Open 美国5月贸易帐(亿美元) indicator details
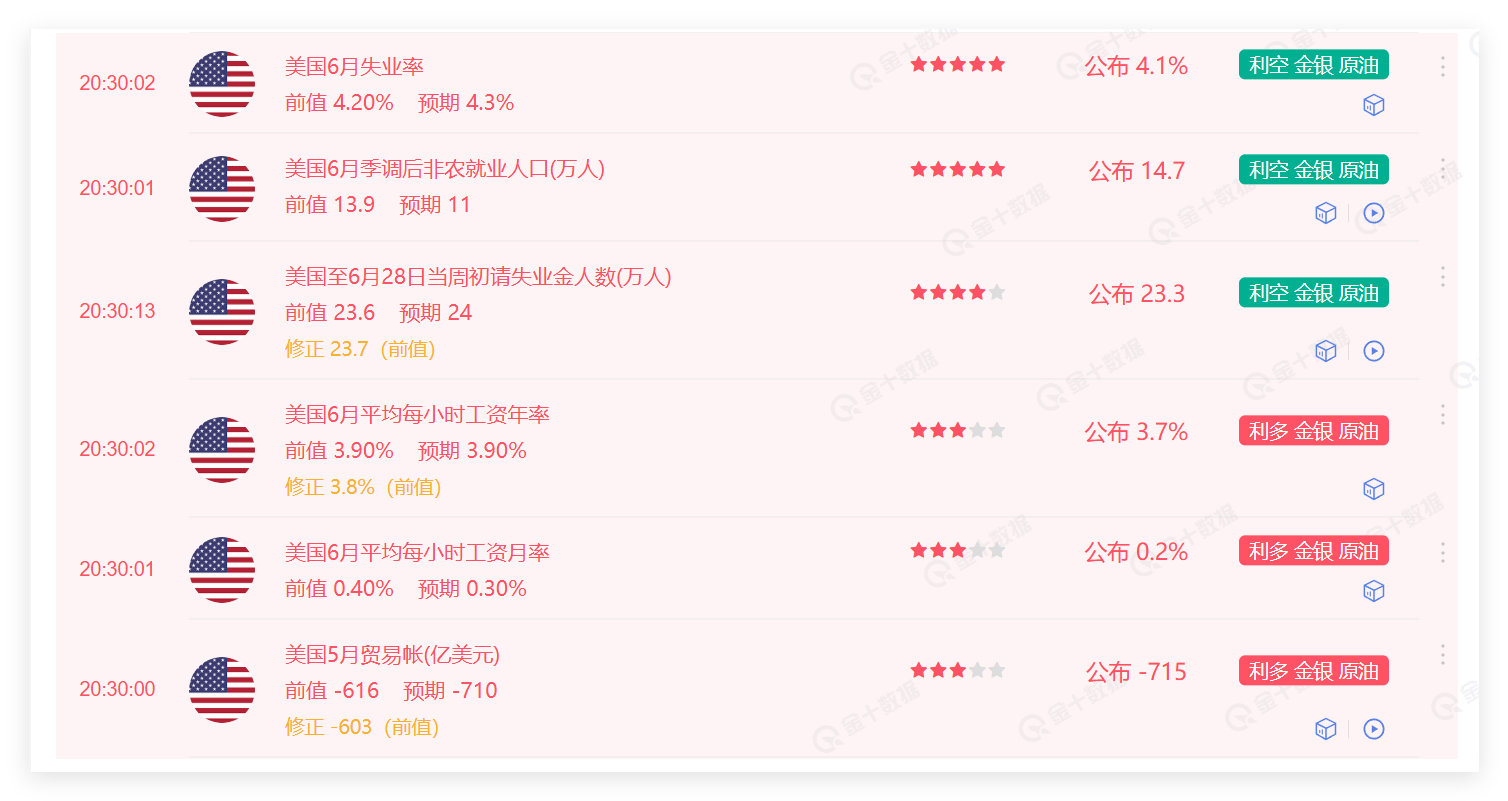1508x801 pixels. 392,655
